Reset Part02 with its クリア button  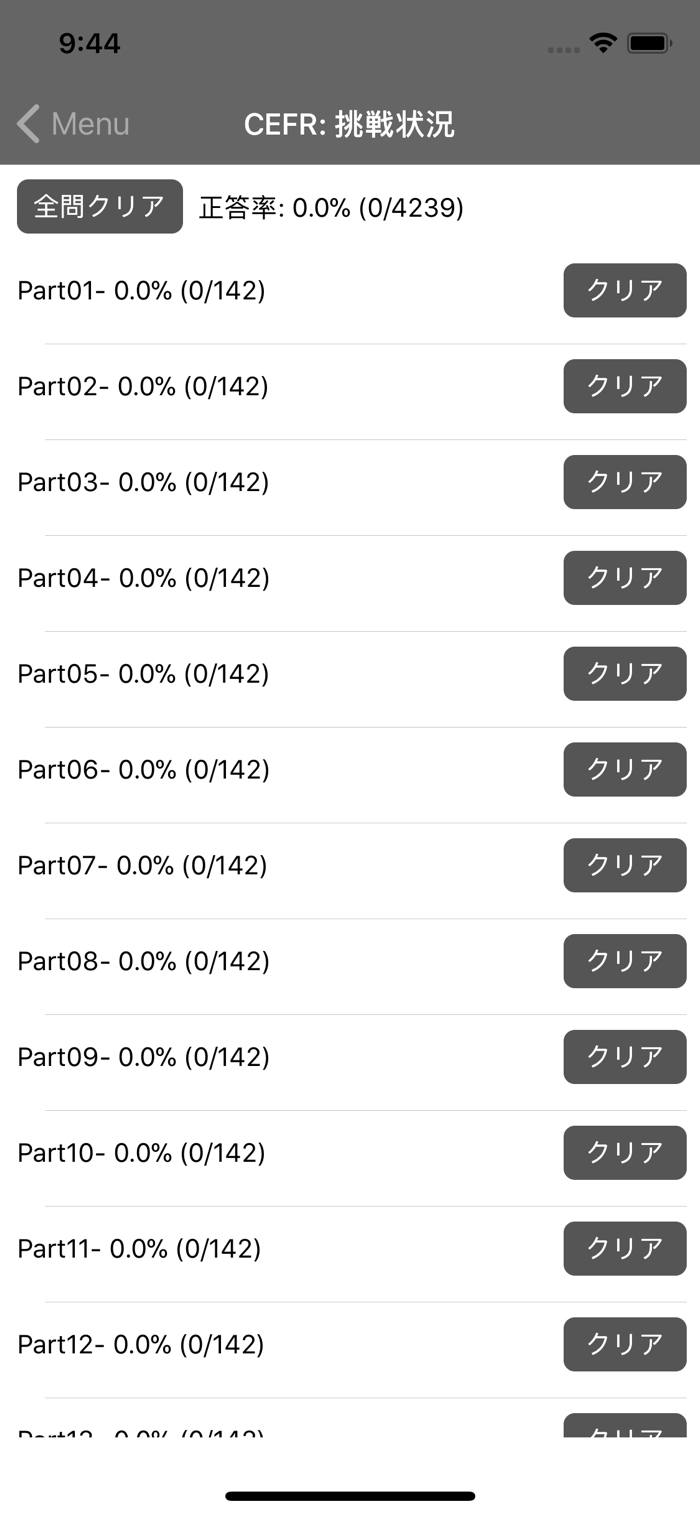pyautogui.click(x=624, y=386)
